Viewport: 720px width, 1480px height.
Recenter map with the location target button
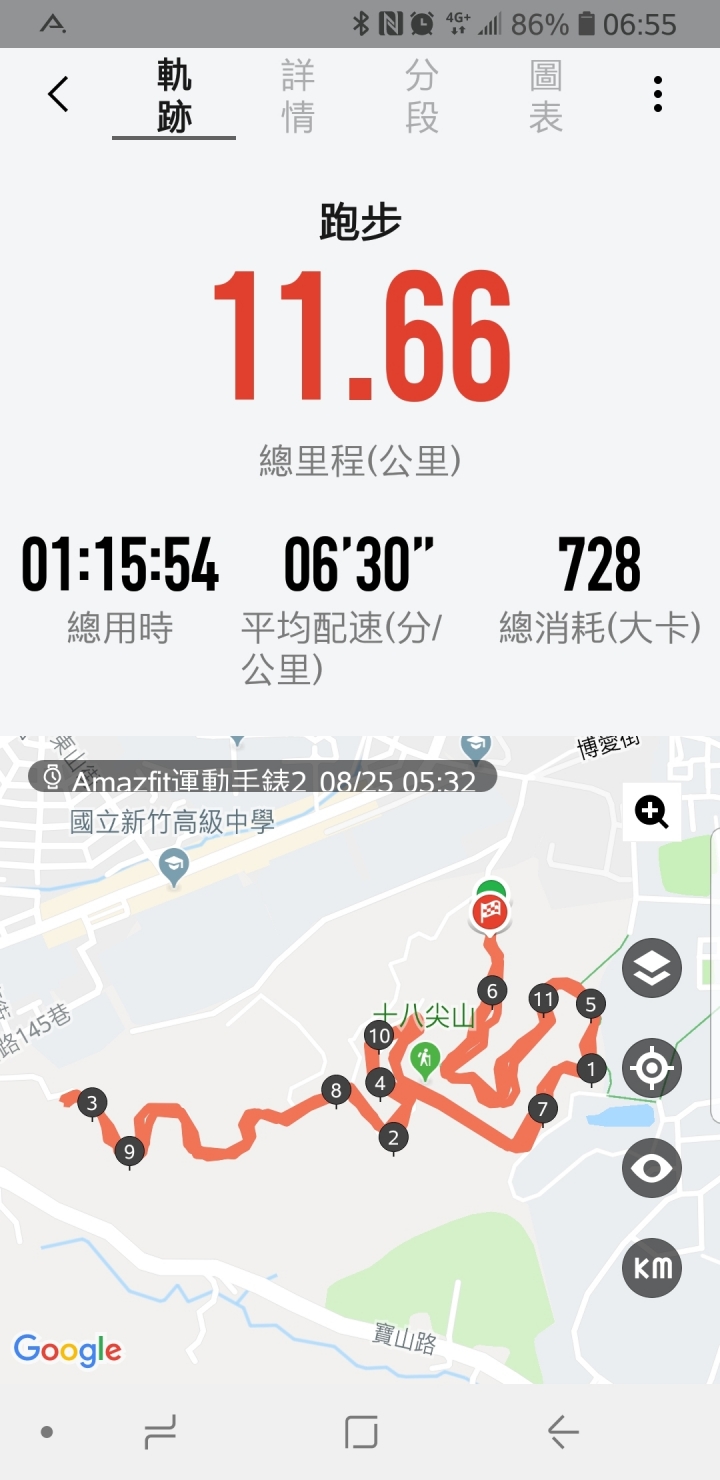(652, 1068)
